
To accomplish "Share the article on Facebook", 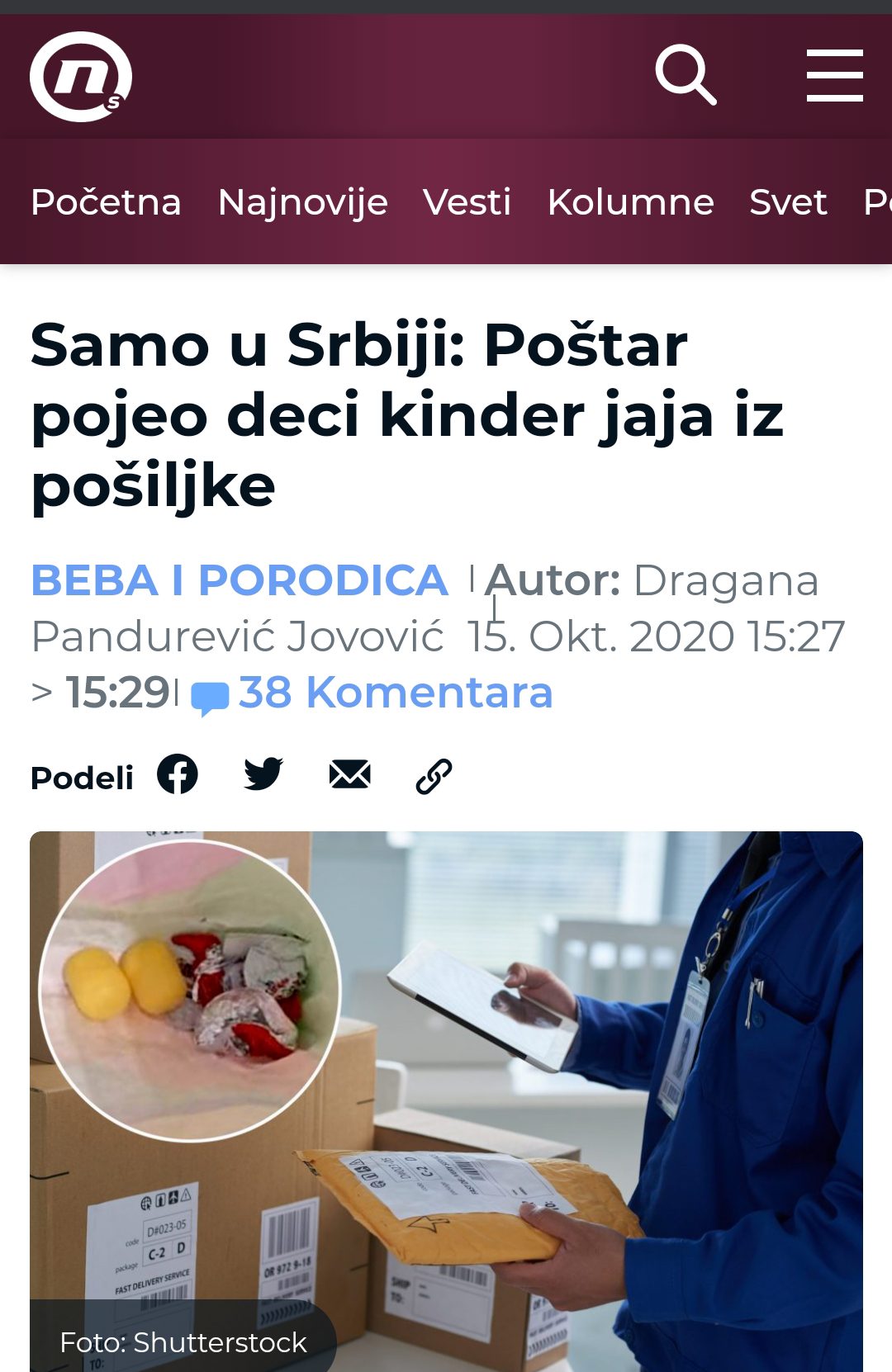I will click(x=178, y=774).
